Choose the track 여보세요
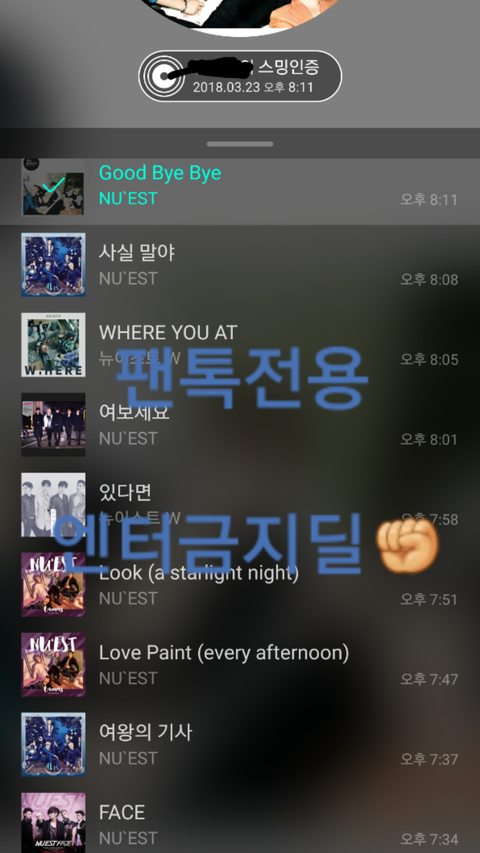This screenshot has width=480, height=853. tap(240, 425)
